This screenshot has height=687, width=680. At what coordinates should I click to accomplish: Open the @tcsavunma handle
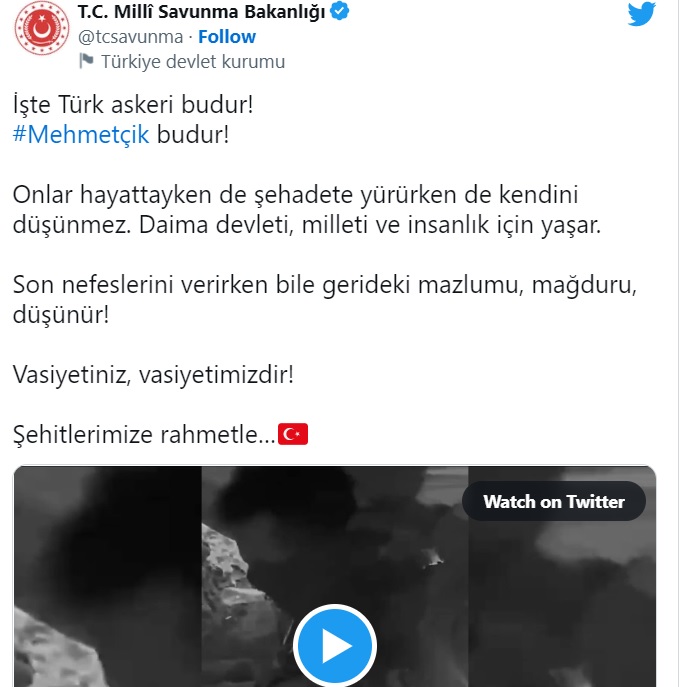click(130, 37)
